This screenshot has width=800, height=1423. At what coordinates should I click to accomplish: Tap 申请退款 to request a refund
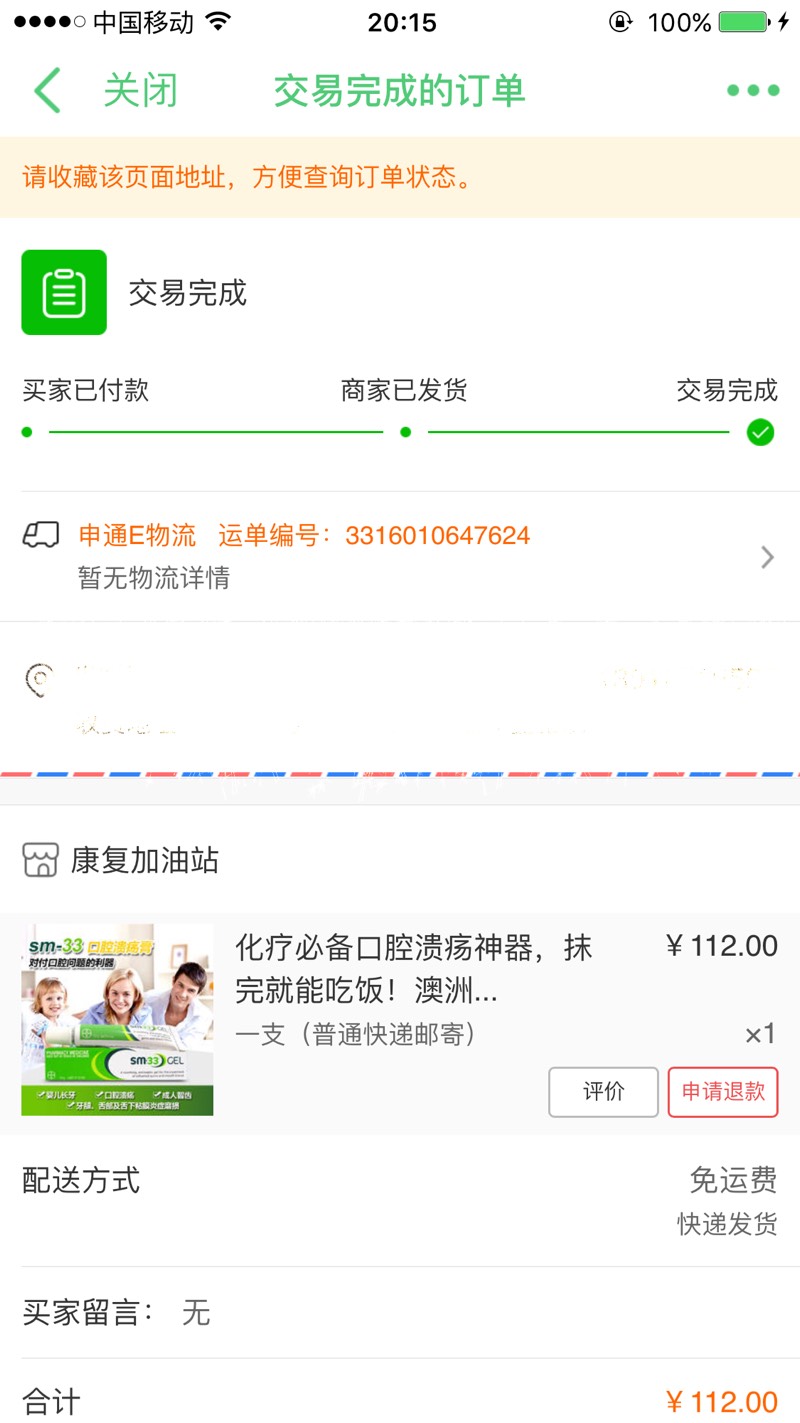[722, 1091]
